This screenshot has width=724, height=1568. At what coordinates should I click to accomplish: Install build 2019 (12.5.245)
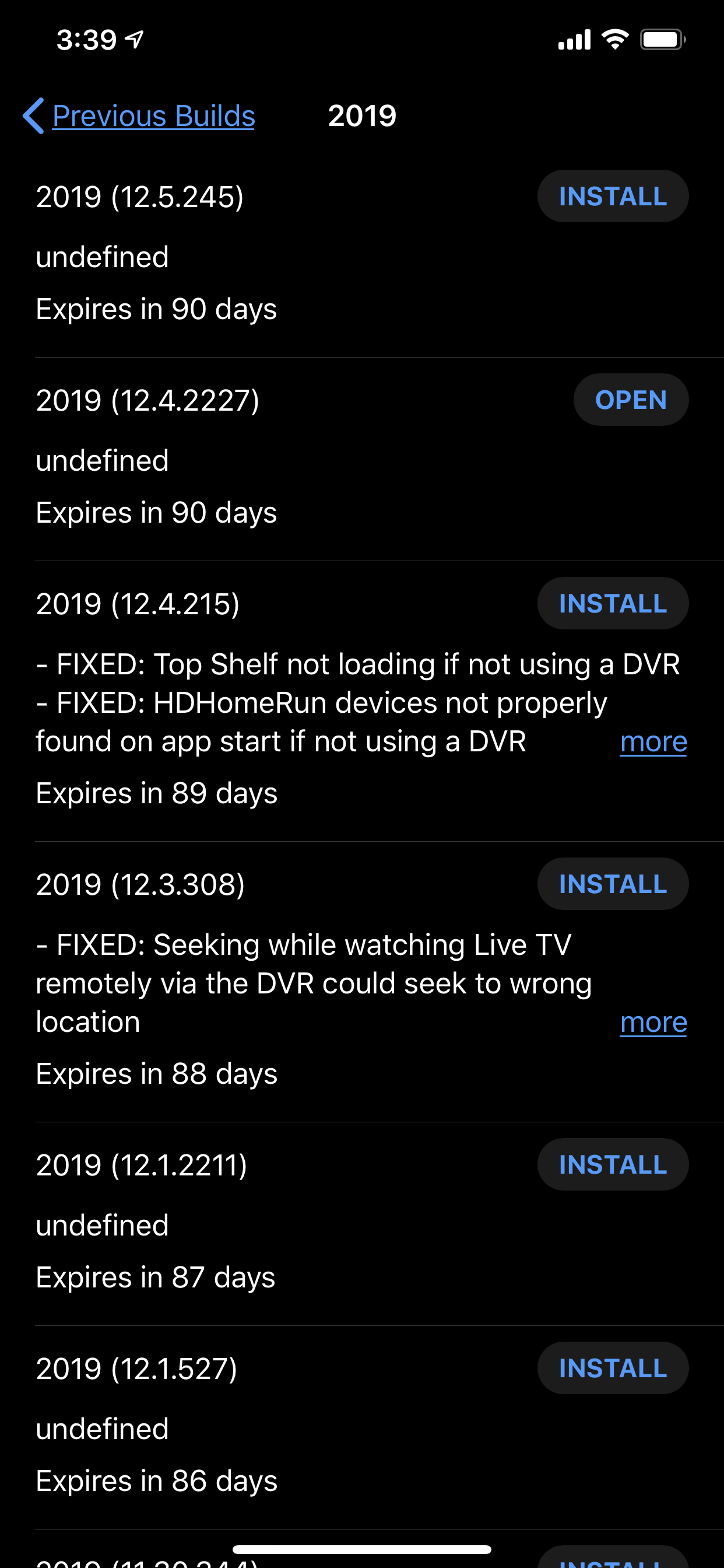tap(612, 196)
